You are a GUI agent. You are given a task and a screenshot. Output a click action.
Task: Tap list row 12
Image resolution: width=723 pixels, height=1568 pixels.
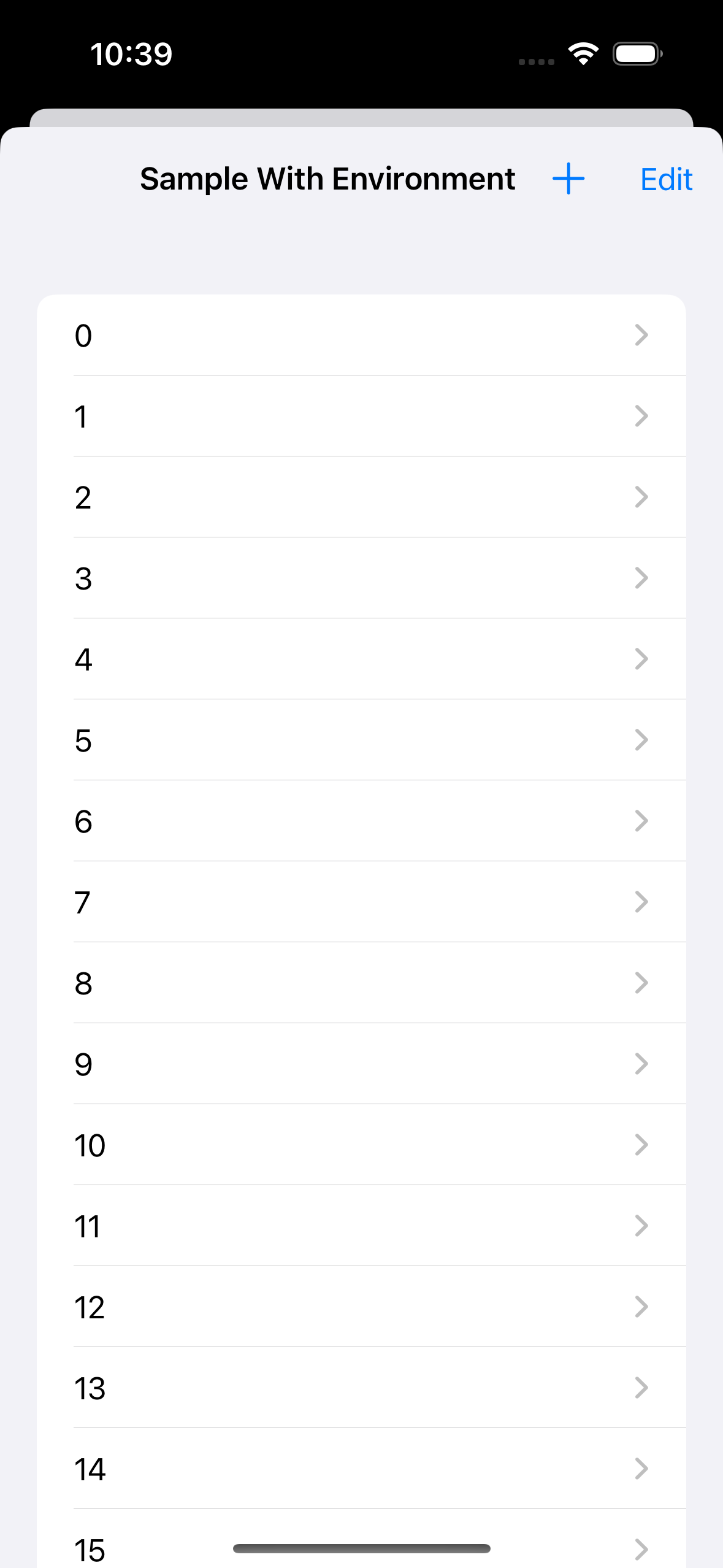(x=361, y=1307)
